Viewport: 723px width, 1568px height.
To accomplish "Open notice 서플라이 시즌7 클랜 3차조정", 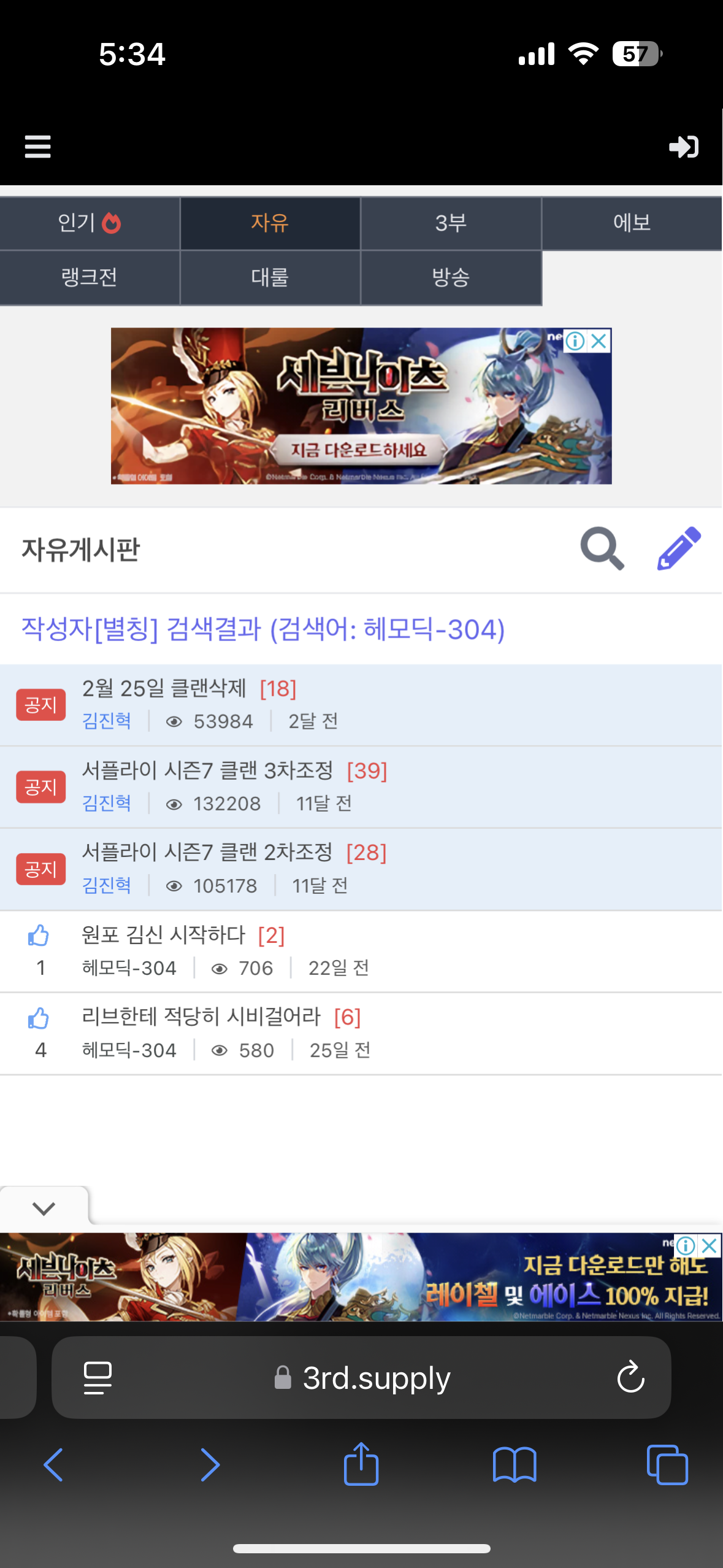I will click(x=207, y=771).
